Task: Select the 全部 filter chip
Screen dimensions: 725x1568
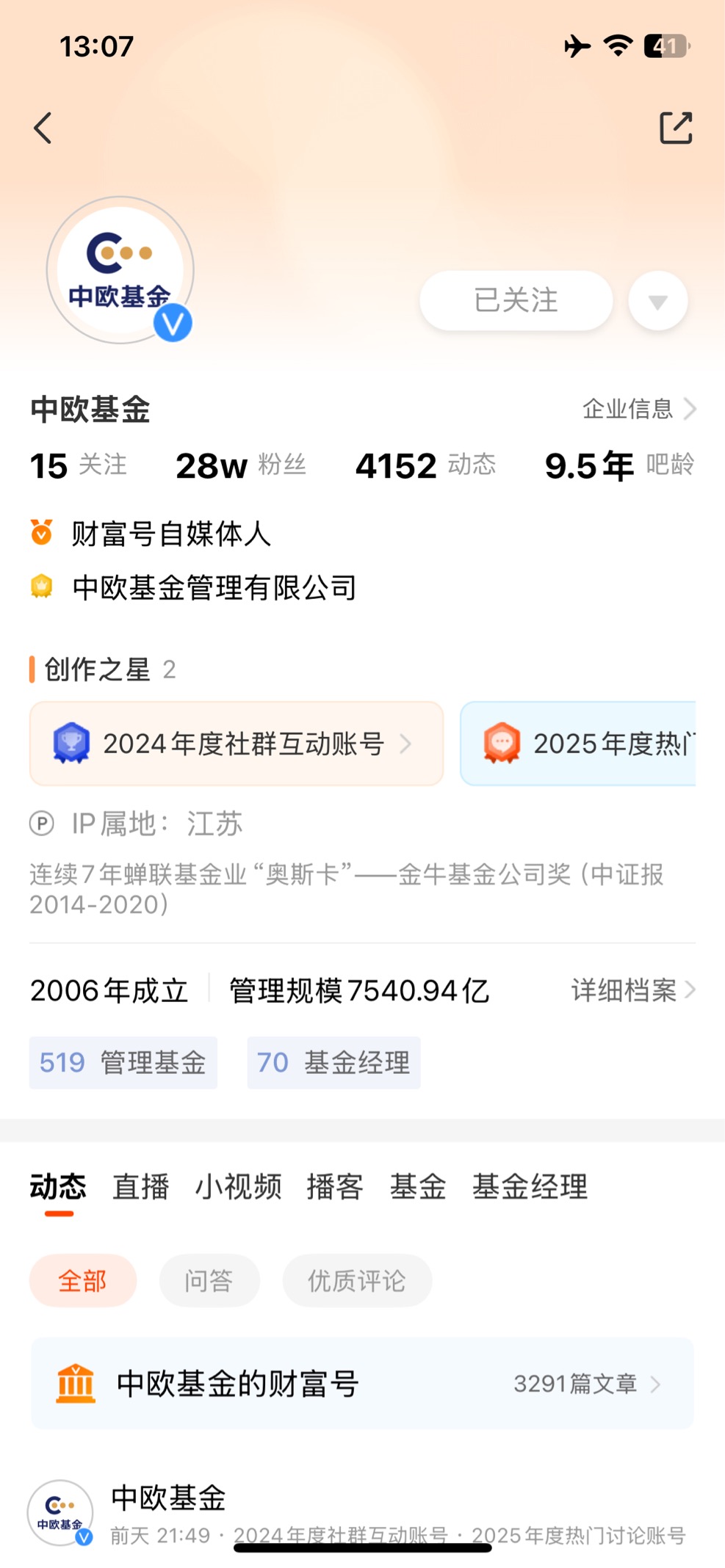Action: [x=83, y=1281]
